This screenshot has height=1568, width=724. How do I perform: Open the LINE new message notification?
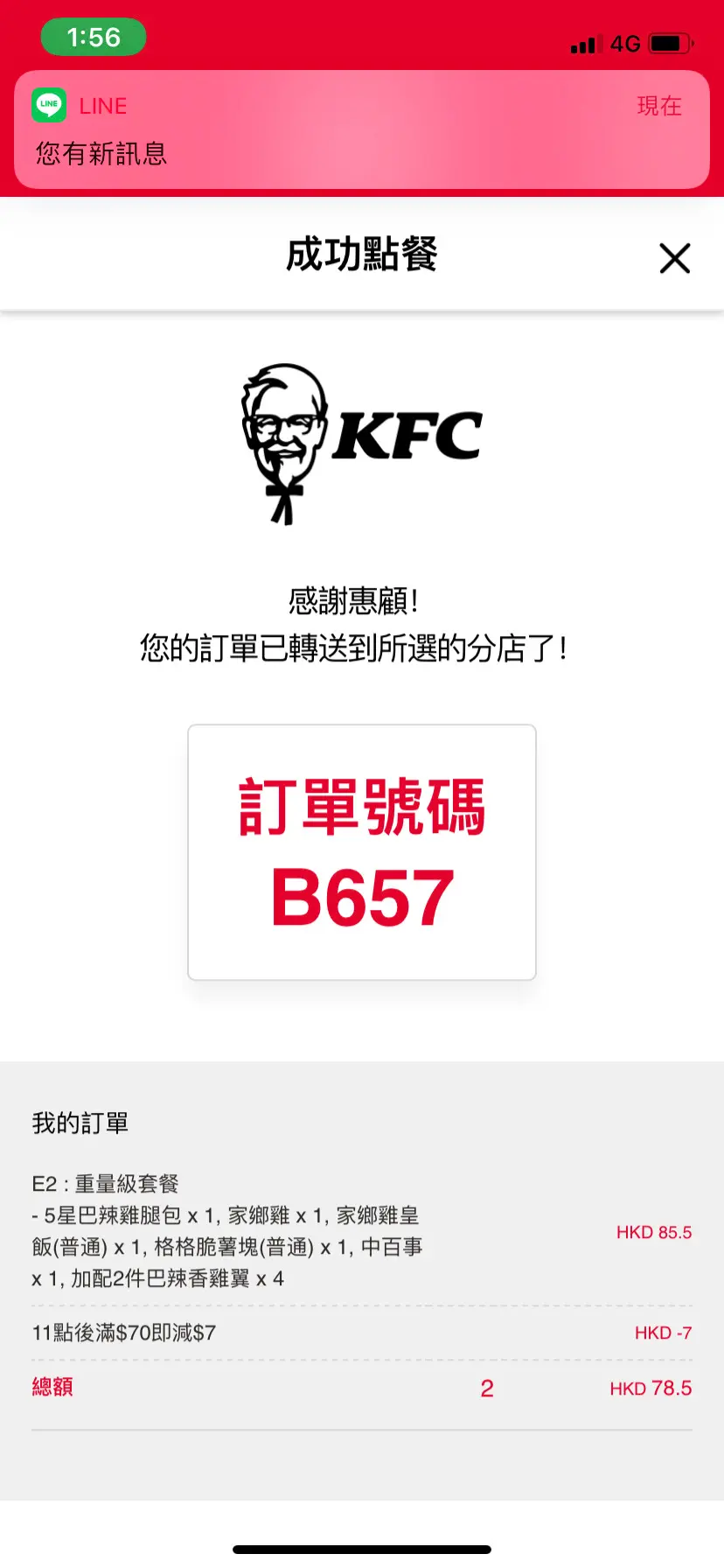pyautogui.click(x=361, y=129)
